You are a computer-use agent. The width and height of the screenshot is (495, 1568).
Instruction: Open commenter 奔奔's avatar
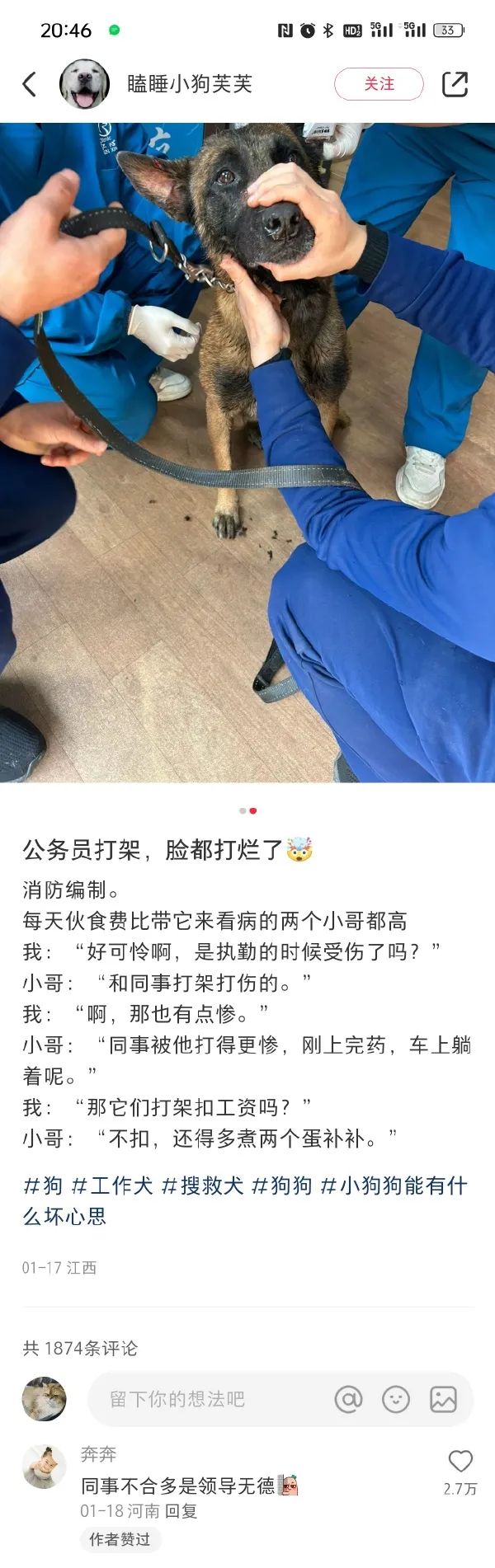point(44,1467)
